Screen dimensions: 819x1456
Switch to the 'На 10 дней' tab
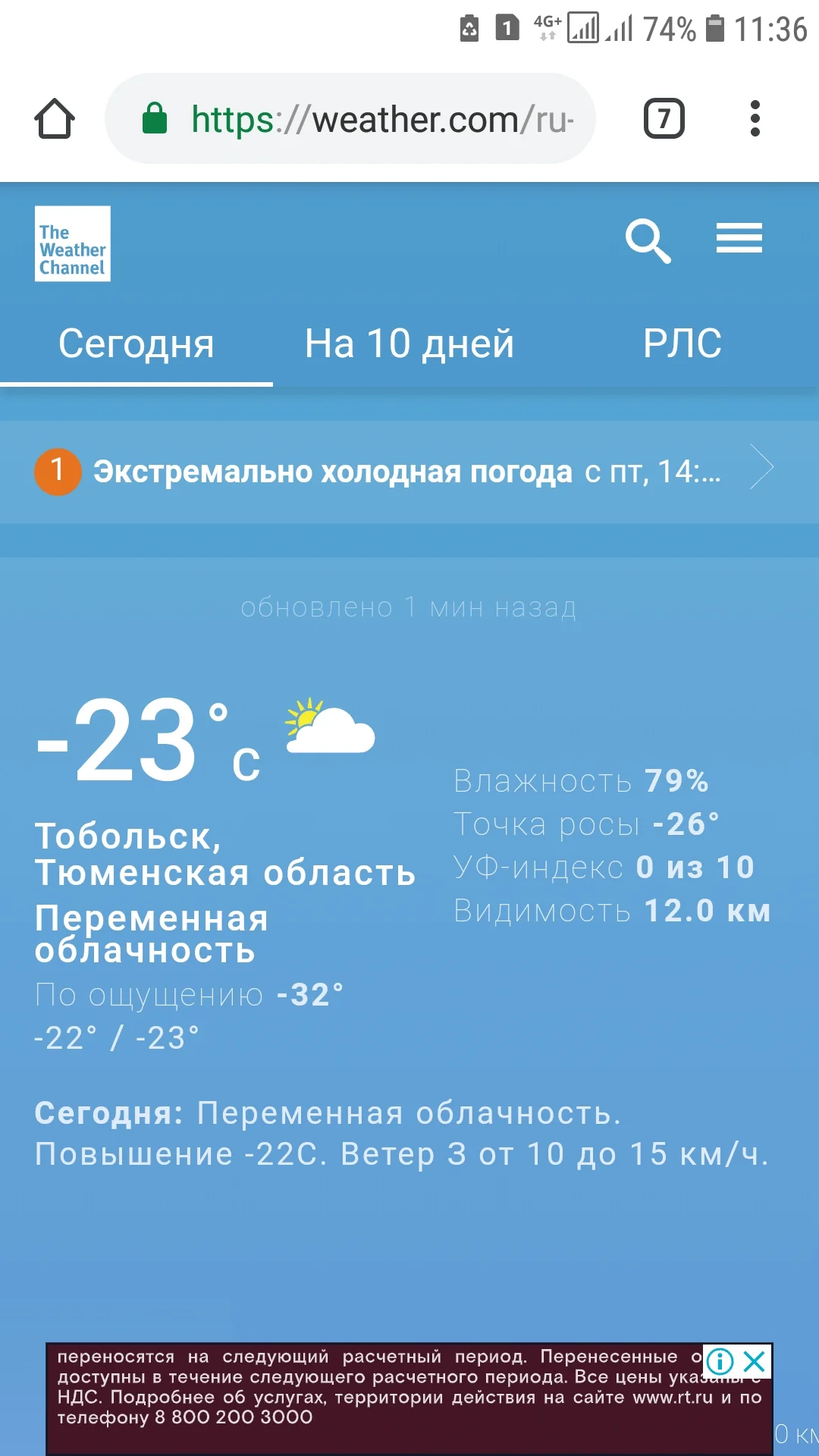click(409, 344)
